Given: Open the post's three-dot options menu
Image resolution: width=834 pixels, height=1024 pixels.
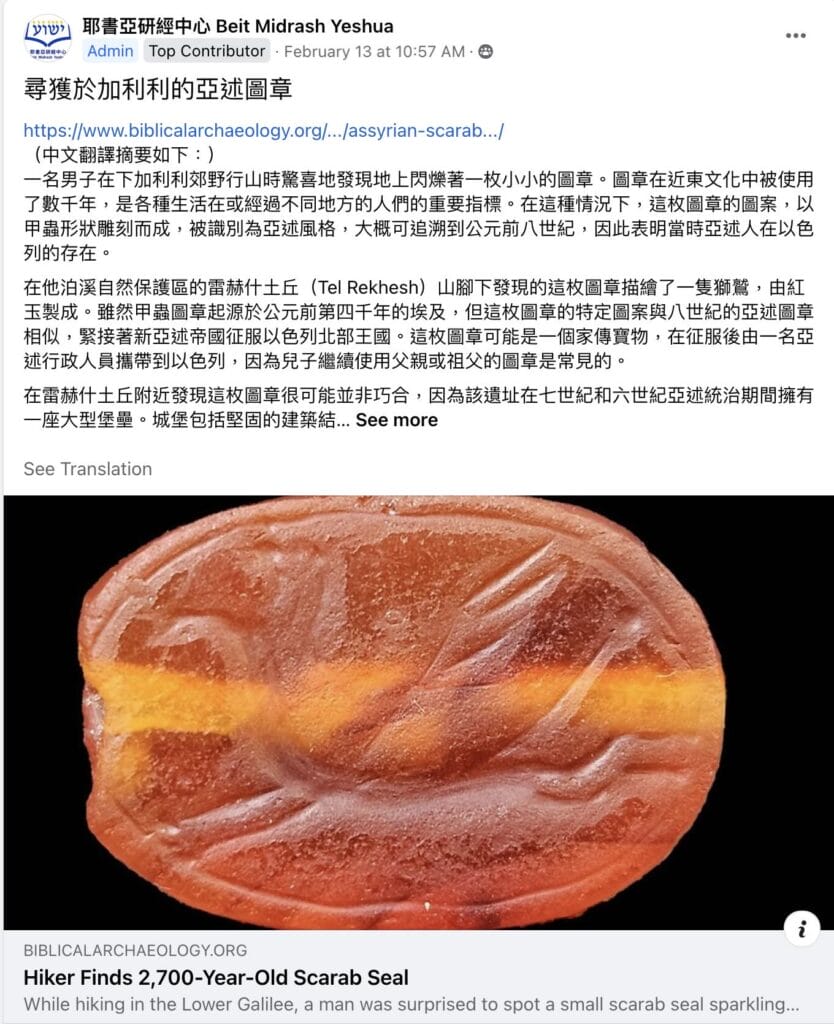Looking at the screenshot, I should 795,35.
